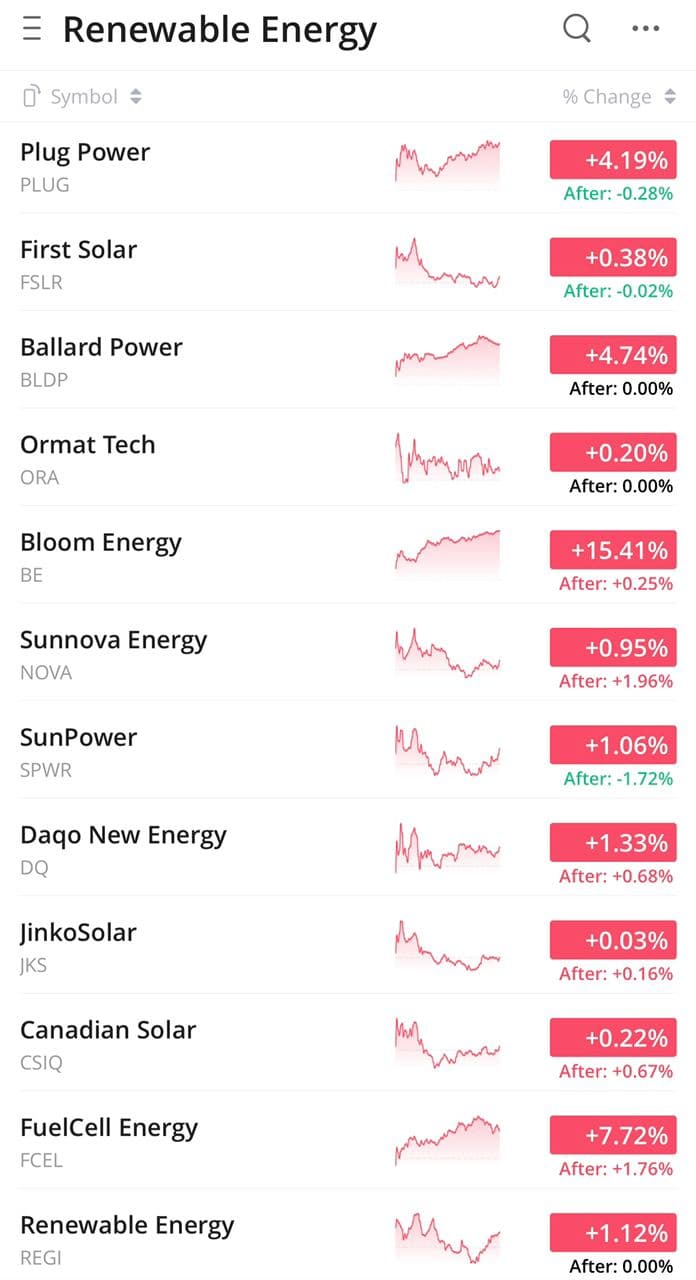The width and height of the screenshot is (696, 1280).
Task: Select the Ballard Power row
Action: point(348,362)
